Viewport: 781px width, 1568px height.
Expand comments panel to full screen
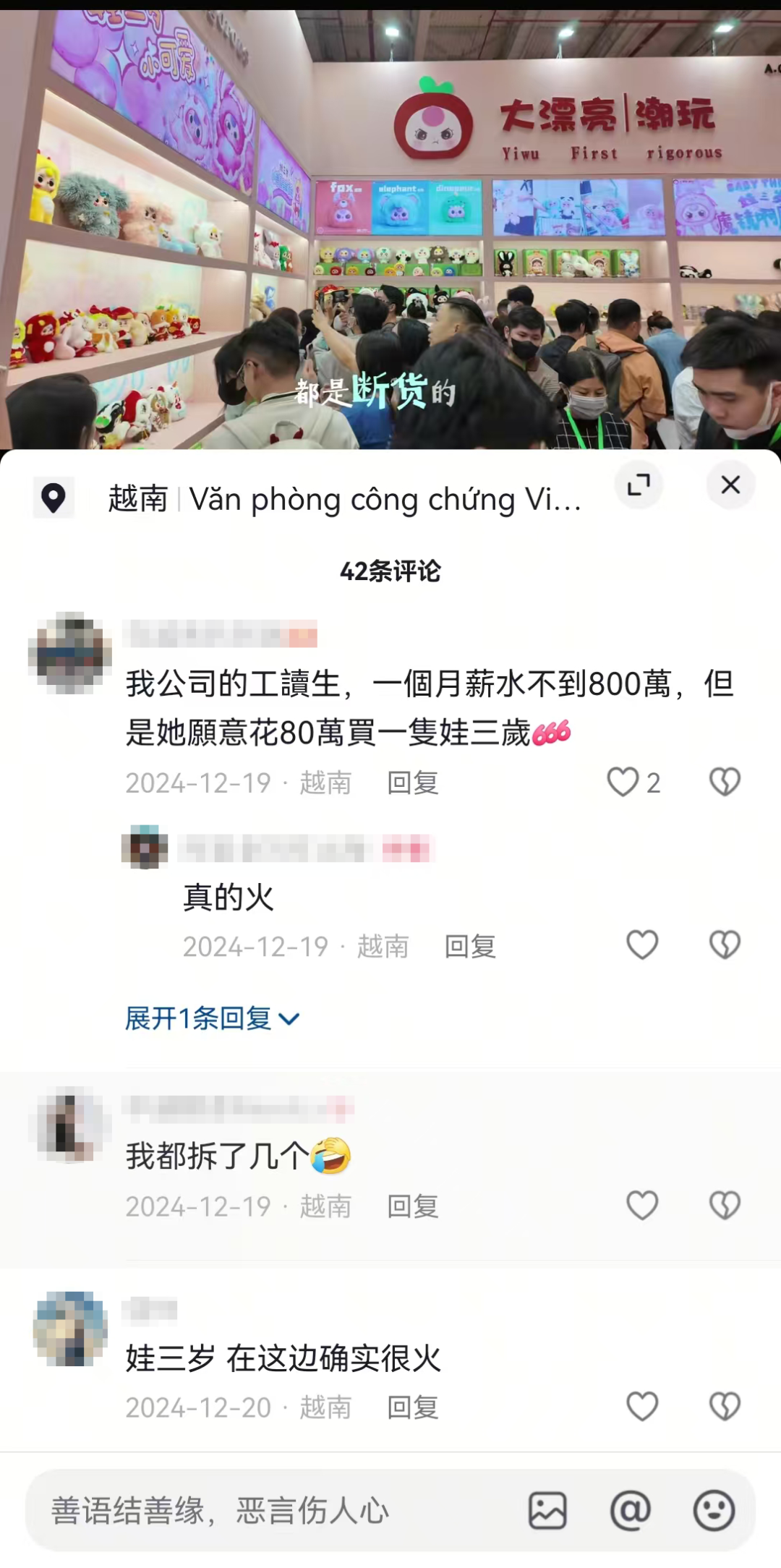tap(639, 485)
